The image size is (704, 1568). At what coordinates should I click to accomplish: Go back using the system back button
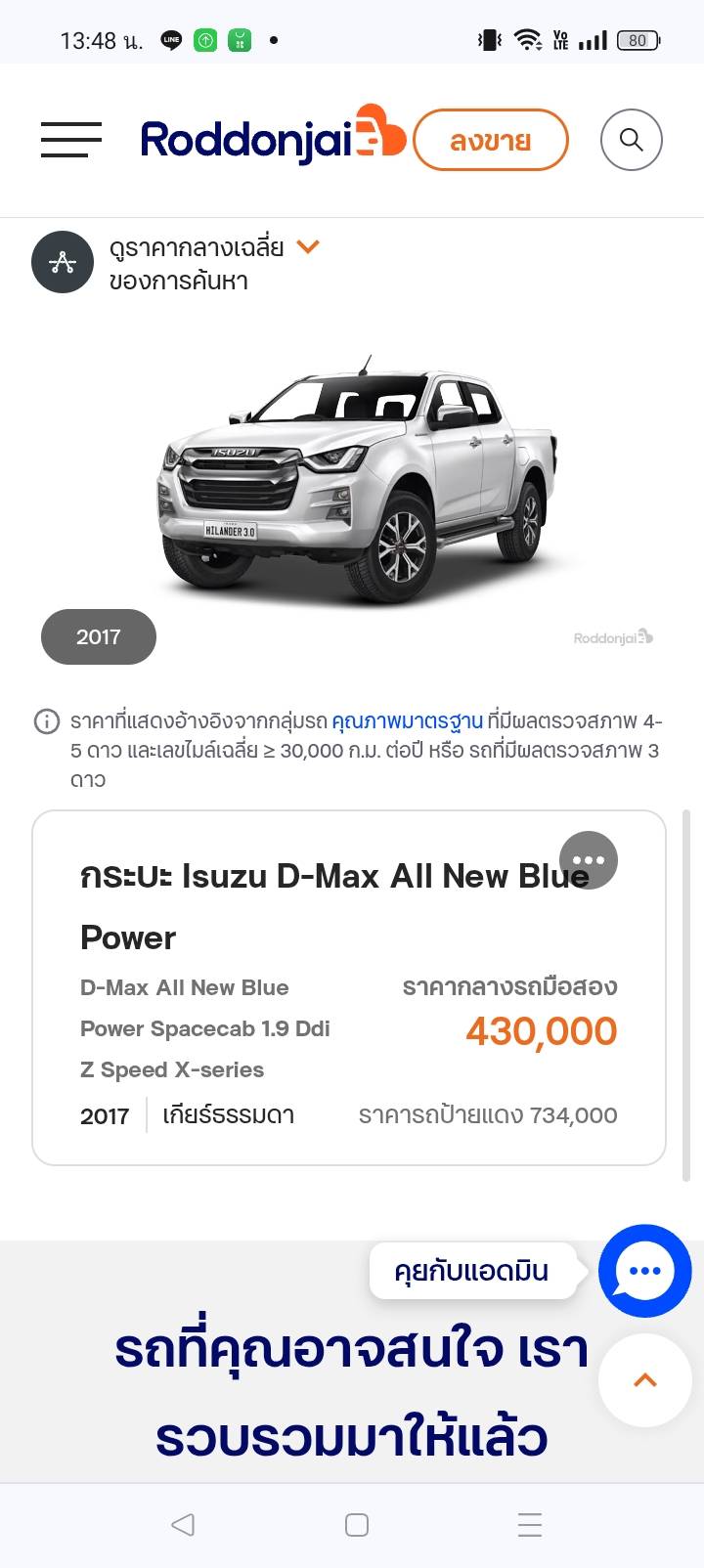(x=183, y=1524)
